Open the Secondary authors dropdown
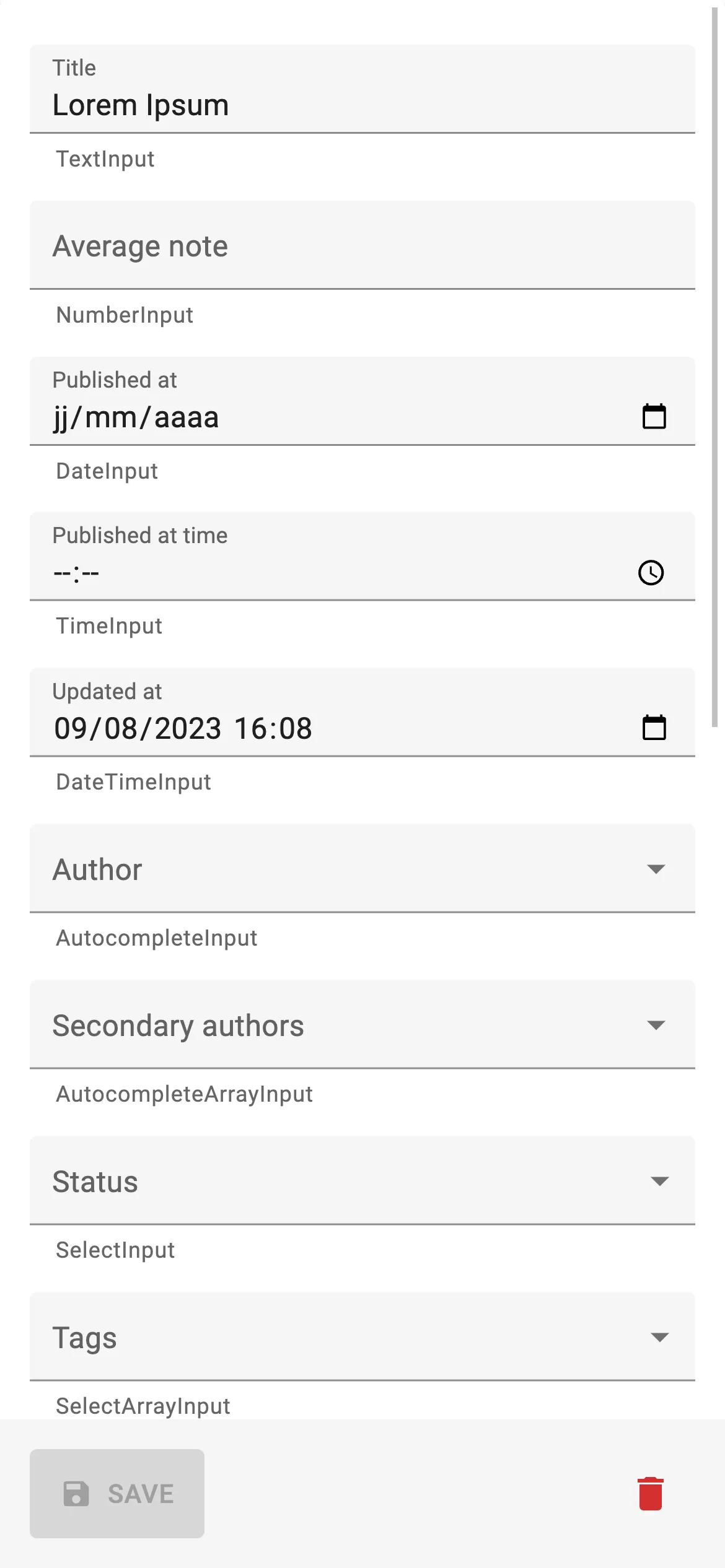The image size is (725, 1568). 658,1026
